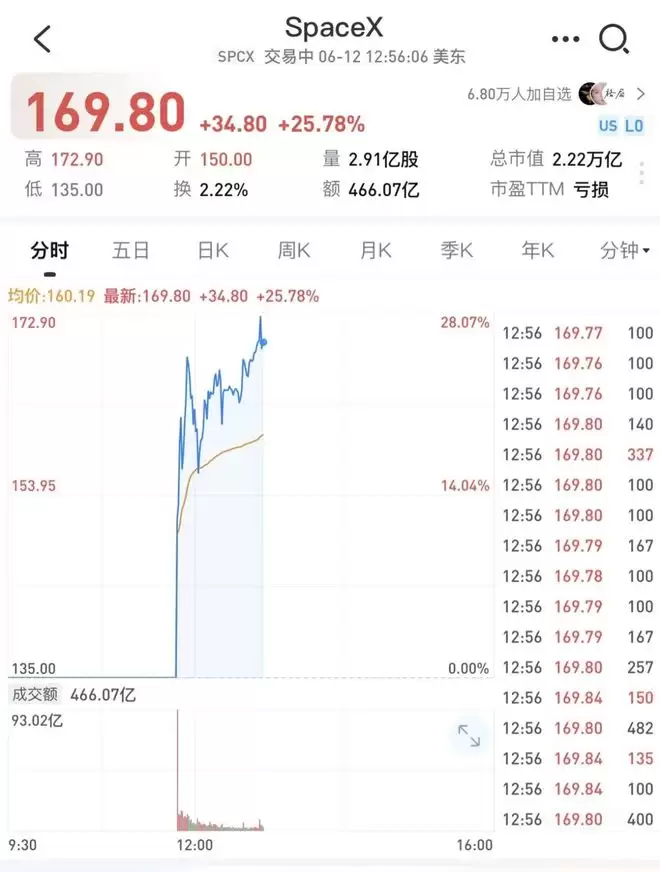Viewport: 660px width, 872px height.
Task: Go back using the top-left arrow
Action: [x=42, y=39]
